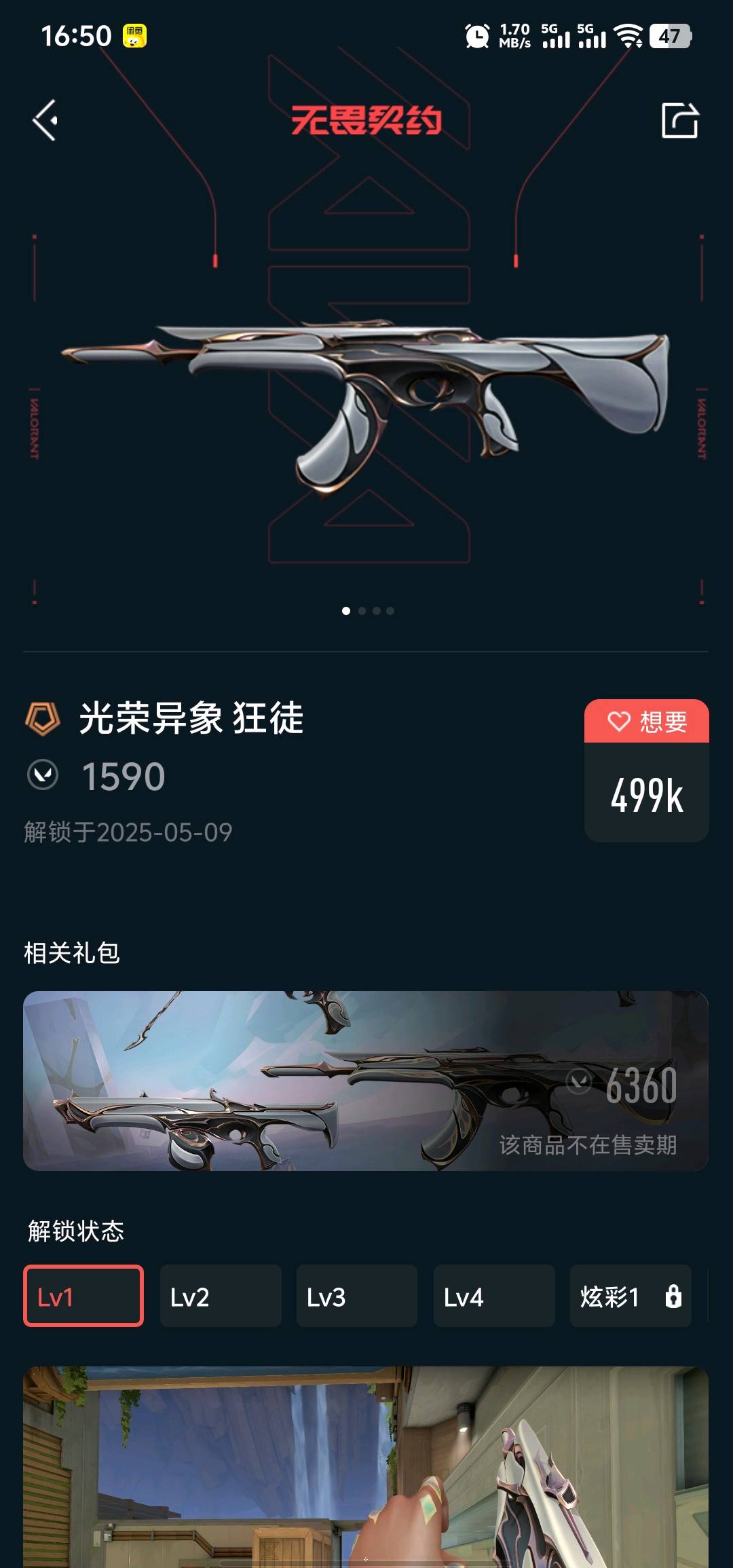Select the locked 炫彩1 variant

630,1296
